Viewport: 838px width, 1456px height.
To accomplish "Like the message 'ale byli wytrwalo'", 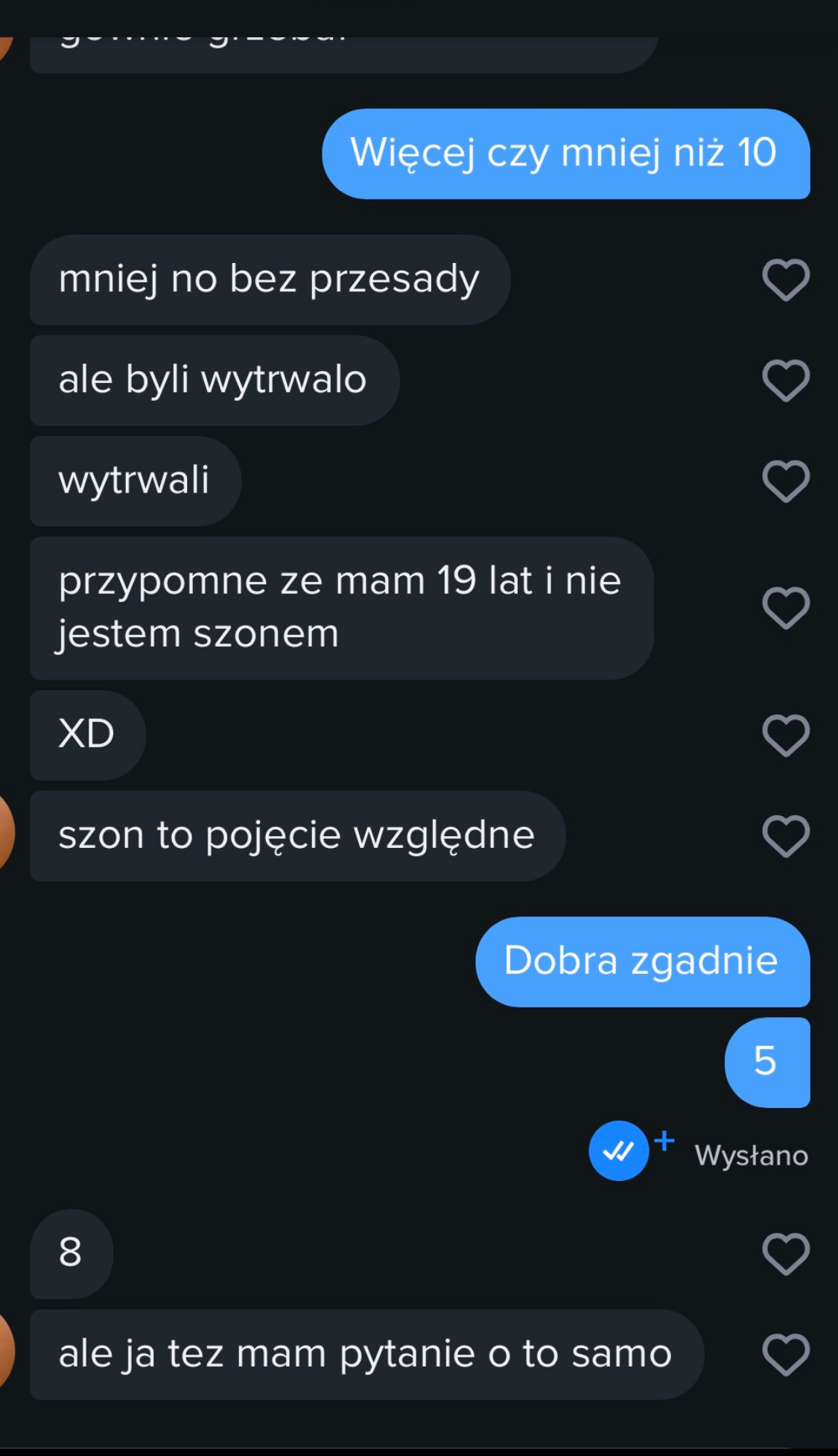I will (x=786, y=381).
